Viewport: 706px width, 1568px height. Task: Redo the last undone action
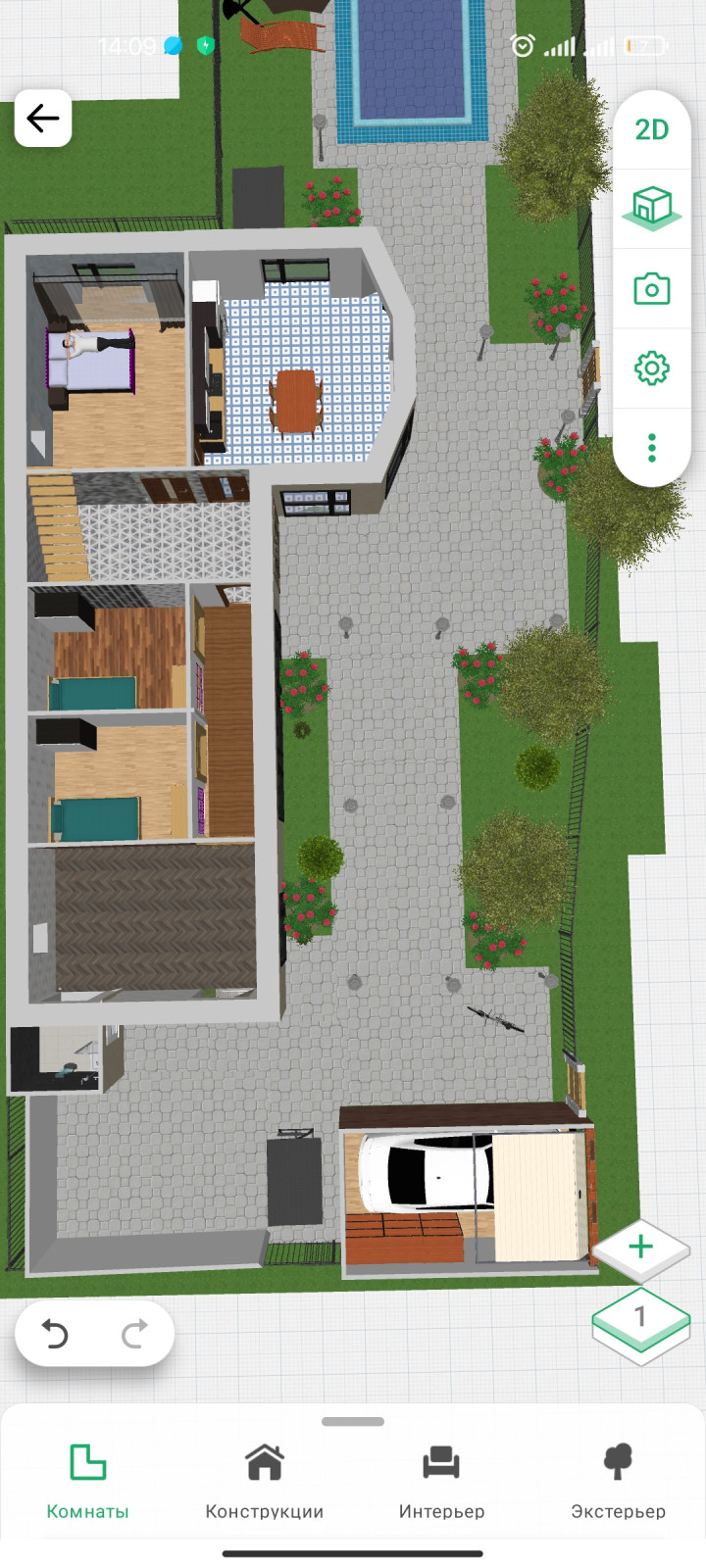pos(134,1334)
